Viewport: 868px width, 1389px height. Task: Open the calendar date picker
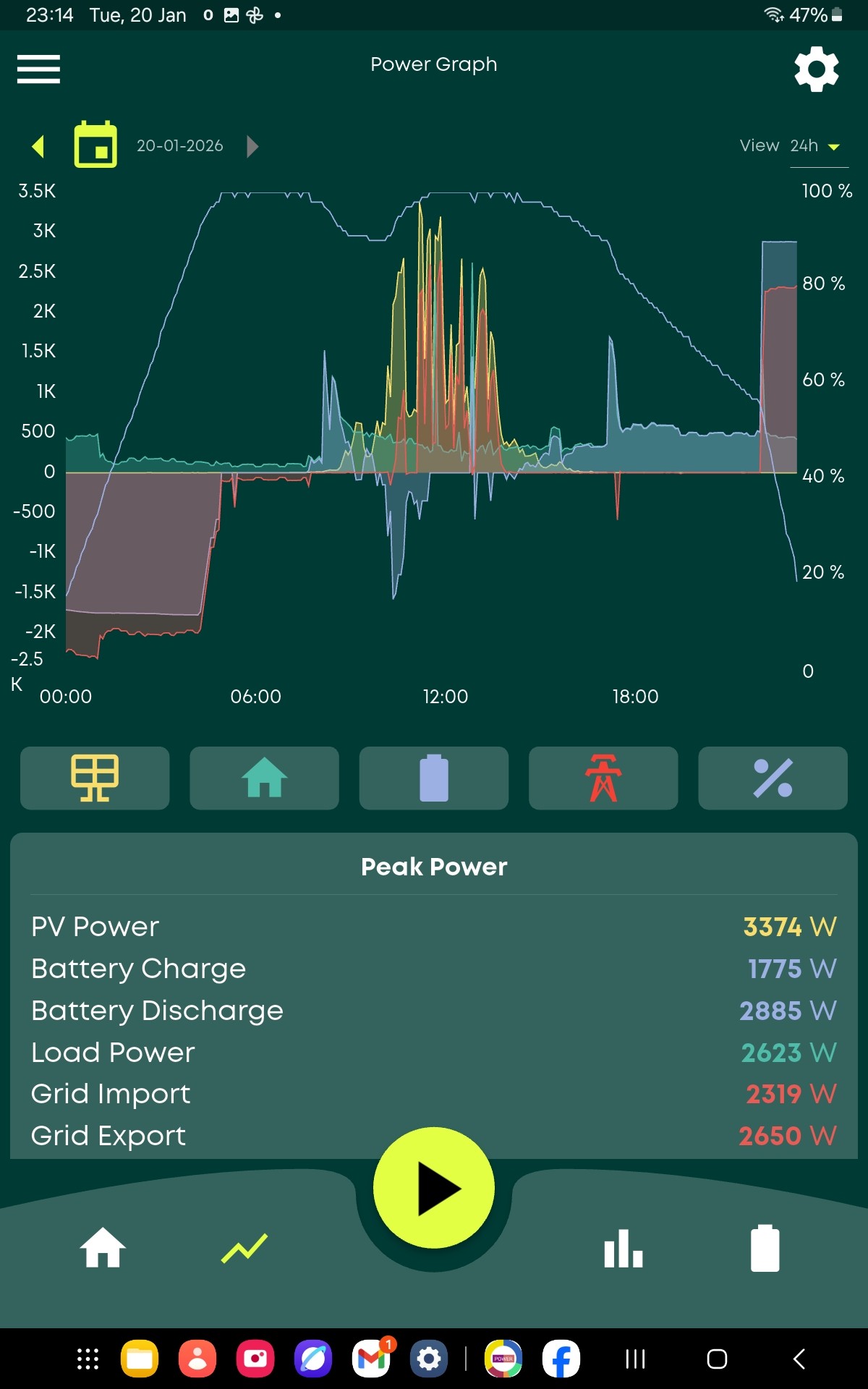click(95, 145)
